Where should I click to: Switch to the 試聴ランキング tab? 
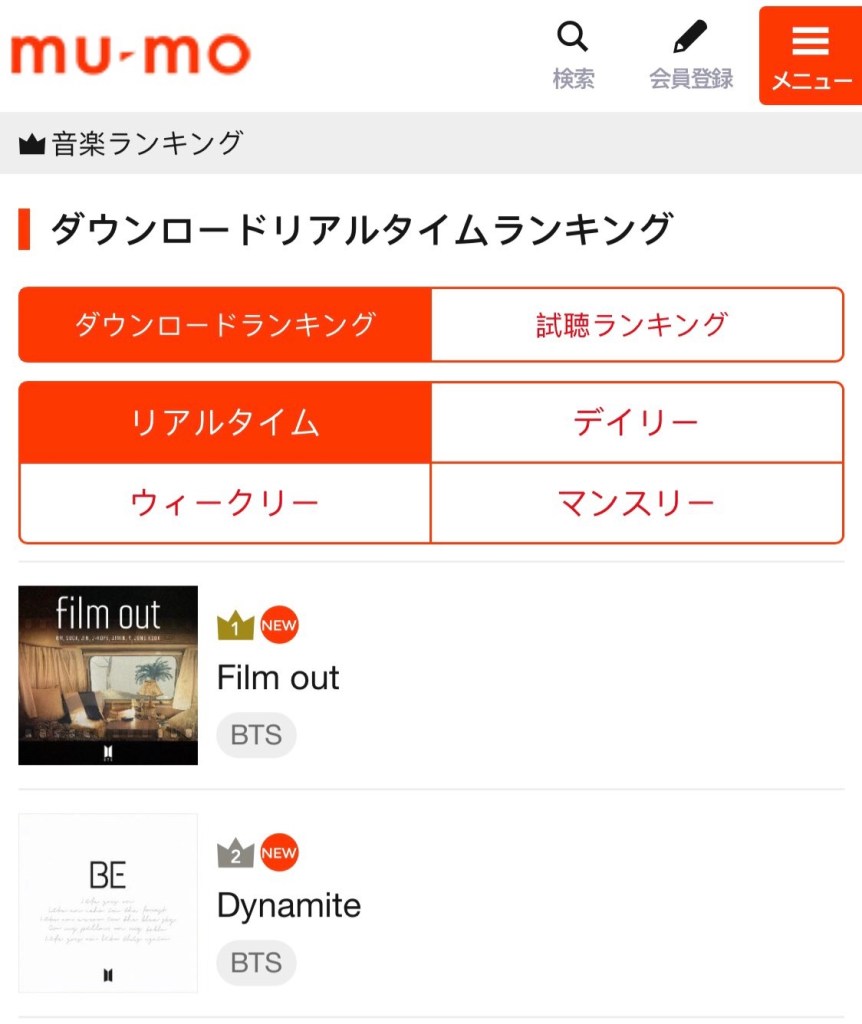637,325
